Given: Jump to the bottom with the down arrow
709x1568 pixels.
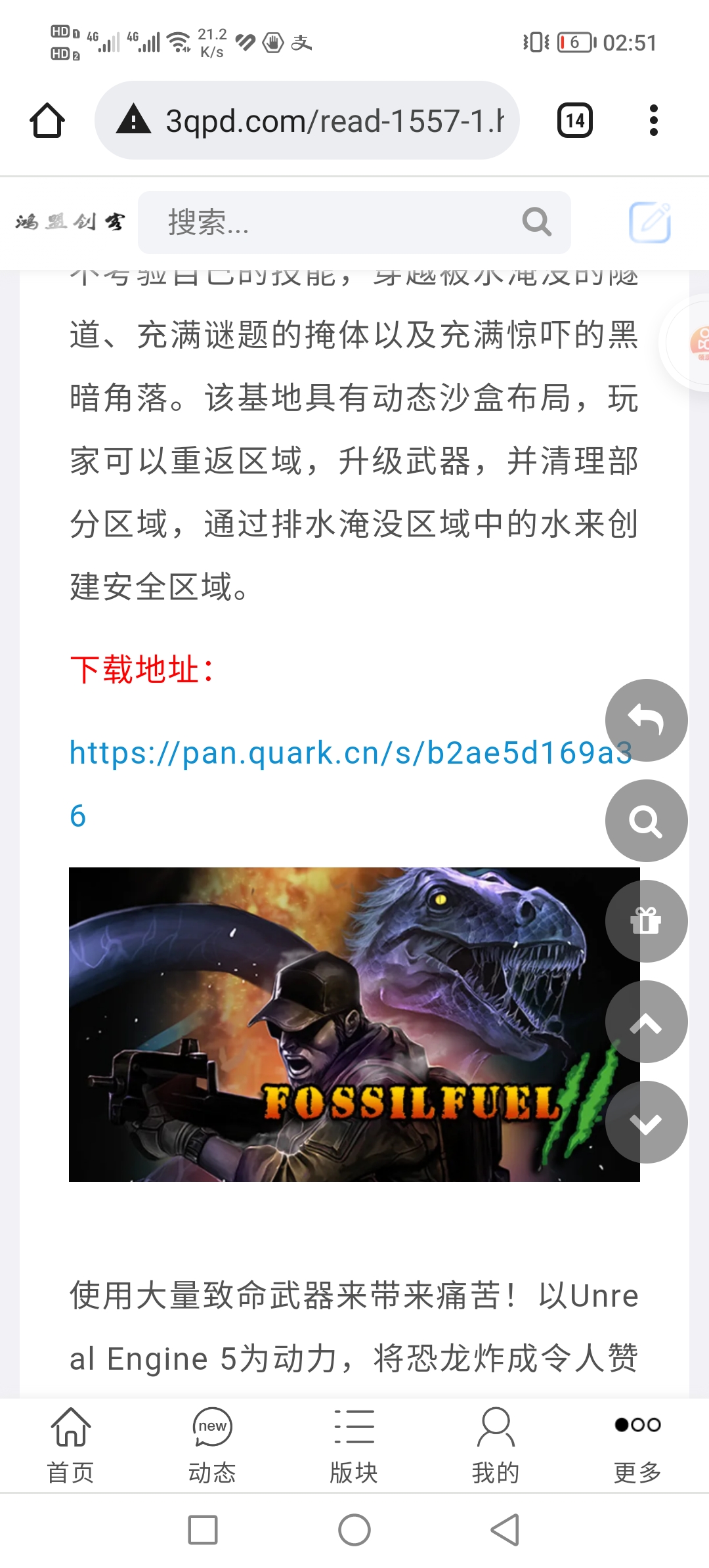Looking at the screenshot, I should pyautogui.click(x=646, y=1122).
